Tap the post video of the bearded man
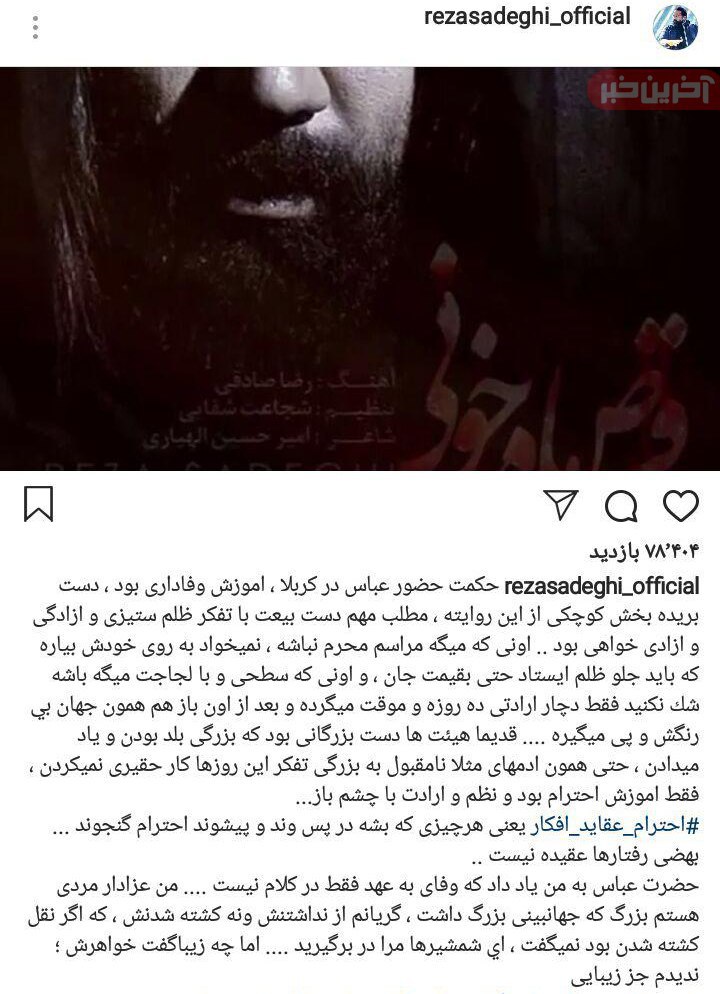The height and width of the screenshot is (994, 720). coord(360,268)
